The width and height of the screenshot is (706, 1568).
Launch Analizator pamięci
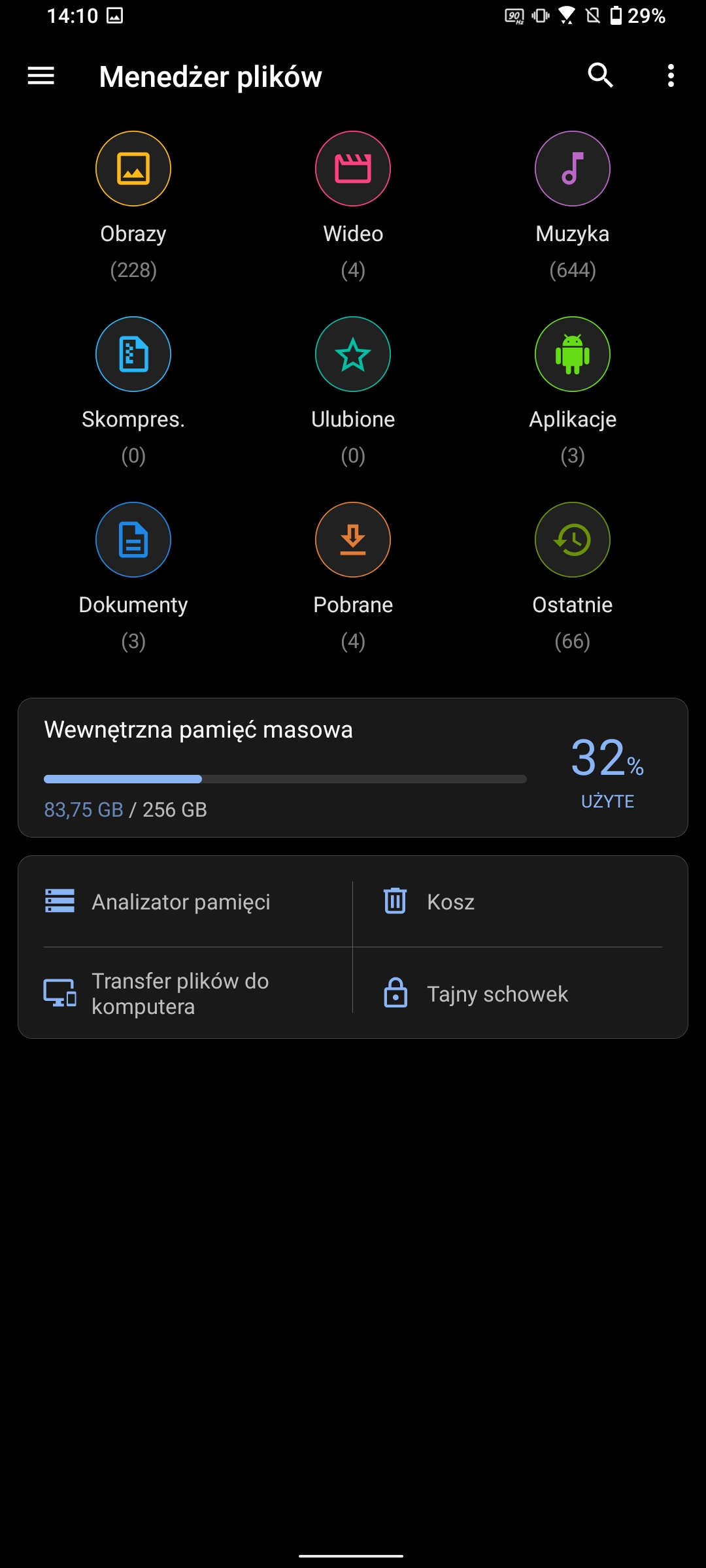(180, 902)
